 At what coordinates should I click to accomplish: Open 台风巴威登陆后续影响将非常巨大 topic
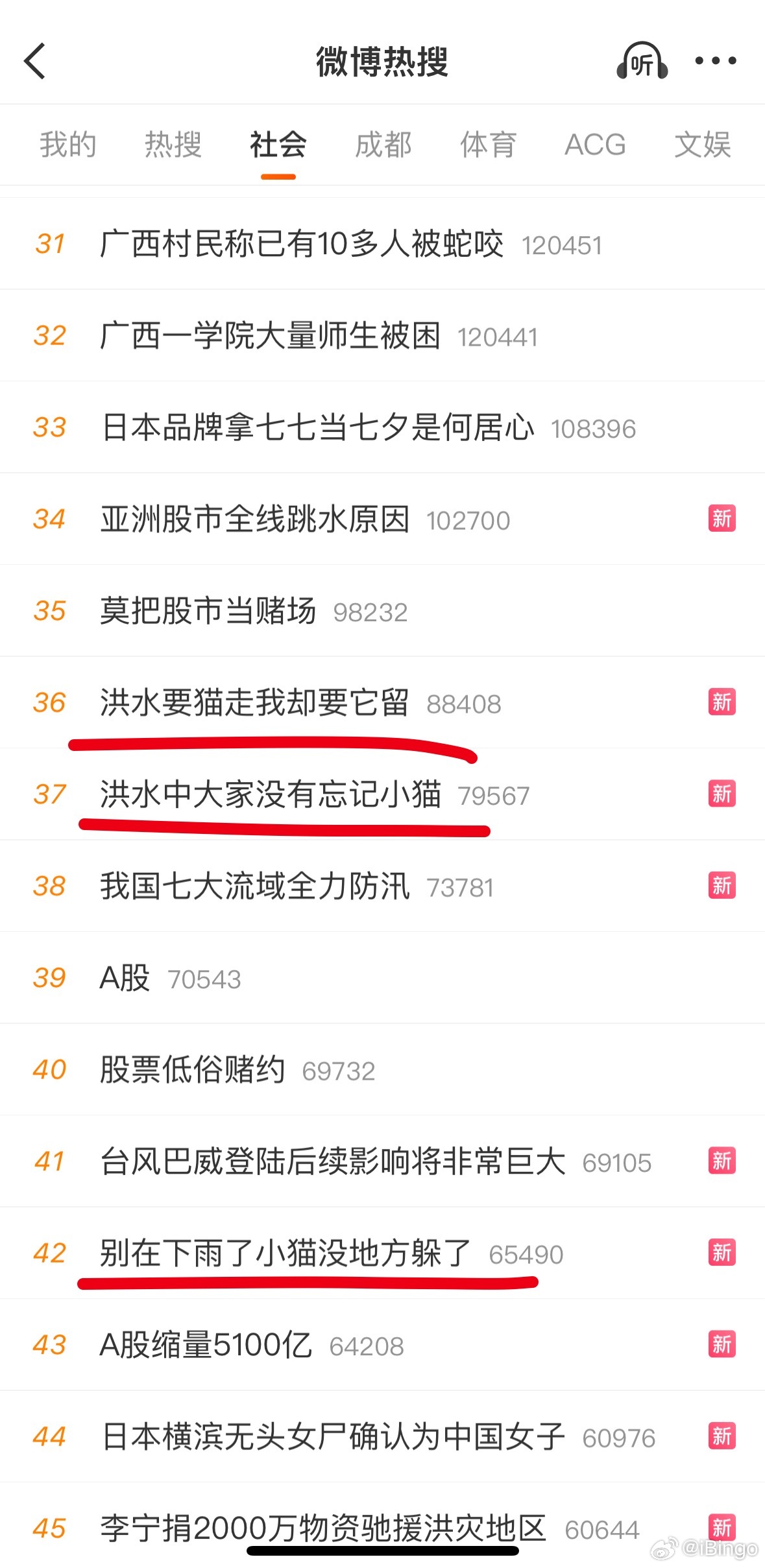pos(382,1161)
